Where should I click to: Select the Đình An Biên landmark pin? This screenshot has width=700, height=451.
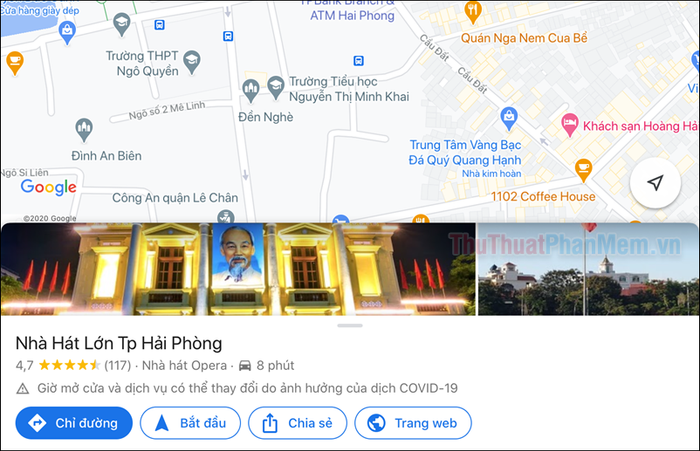(x=84, y=129)
